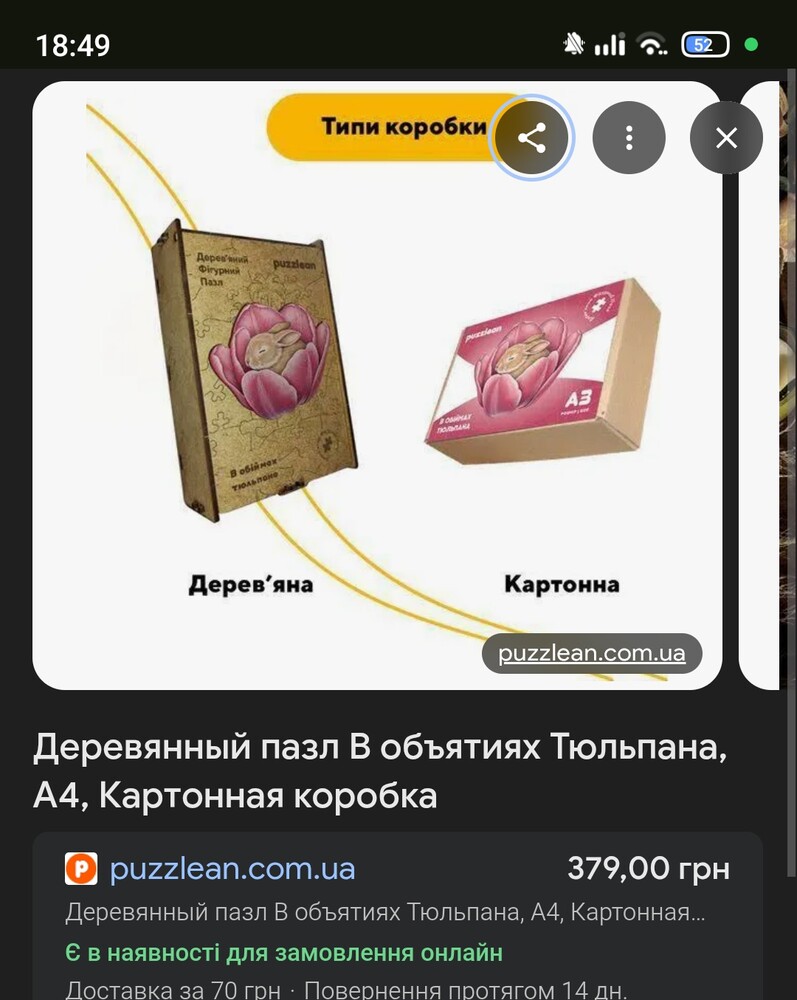Viewport: 797px width, 1000px height.
Task: Close the image viewer
Action: click(726, 138)
